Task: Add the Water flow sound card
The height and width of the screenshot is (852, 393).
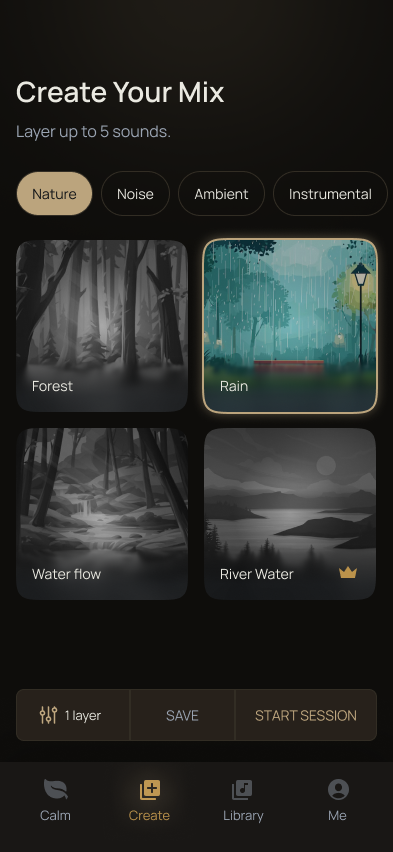Action: 102,514
